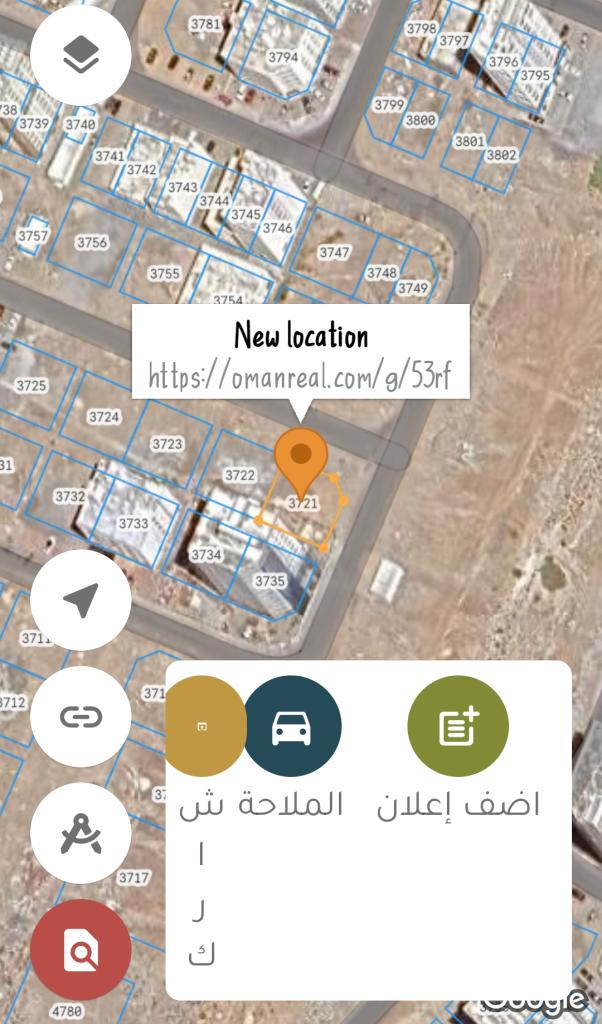
Task: Open the measurement compass tool
Action: [81, 833]
